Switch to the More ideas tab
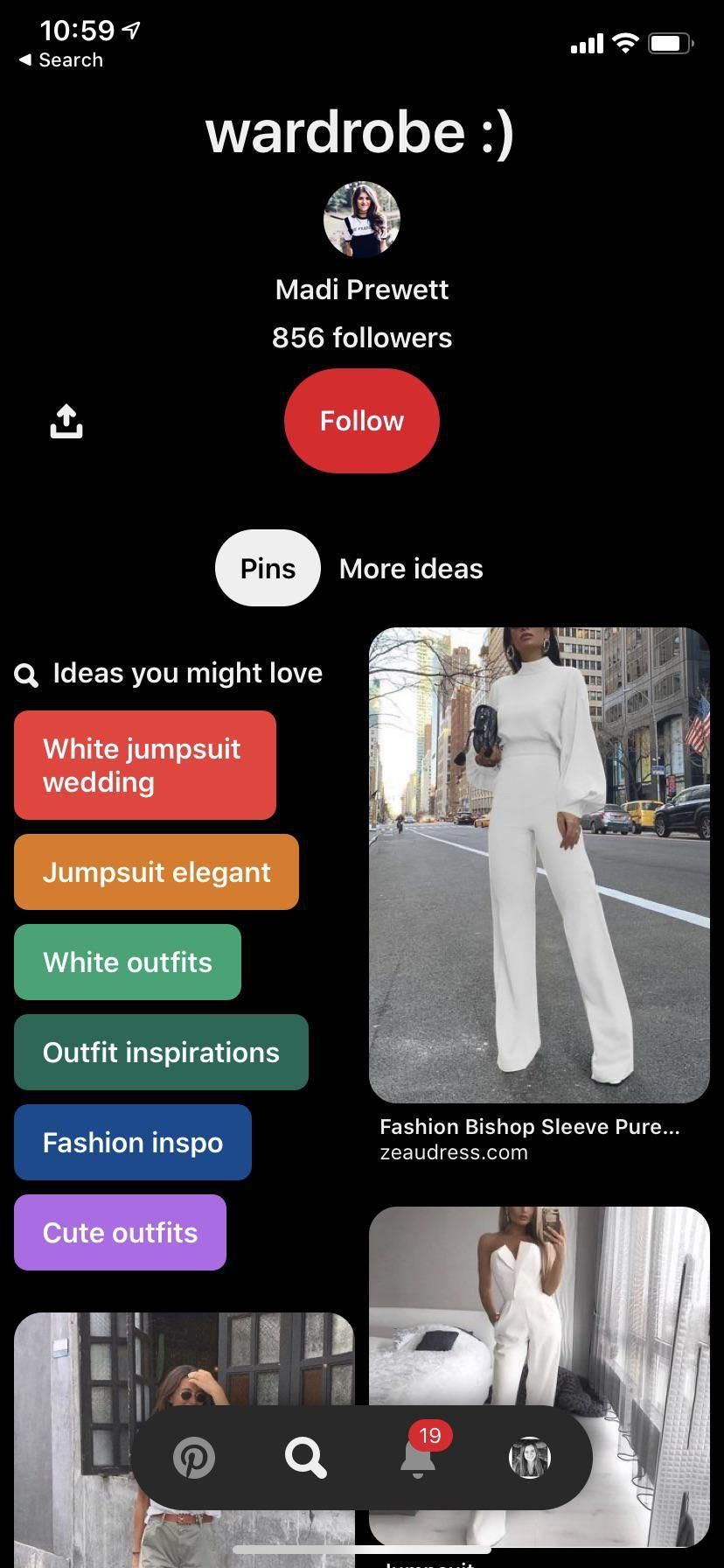Image resolution: width=724 pixels, height=1568 pixels. (410, 568)
